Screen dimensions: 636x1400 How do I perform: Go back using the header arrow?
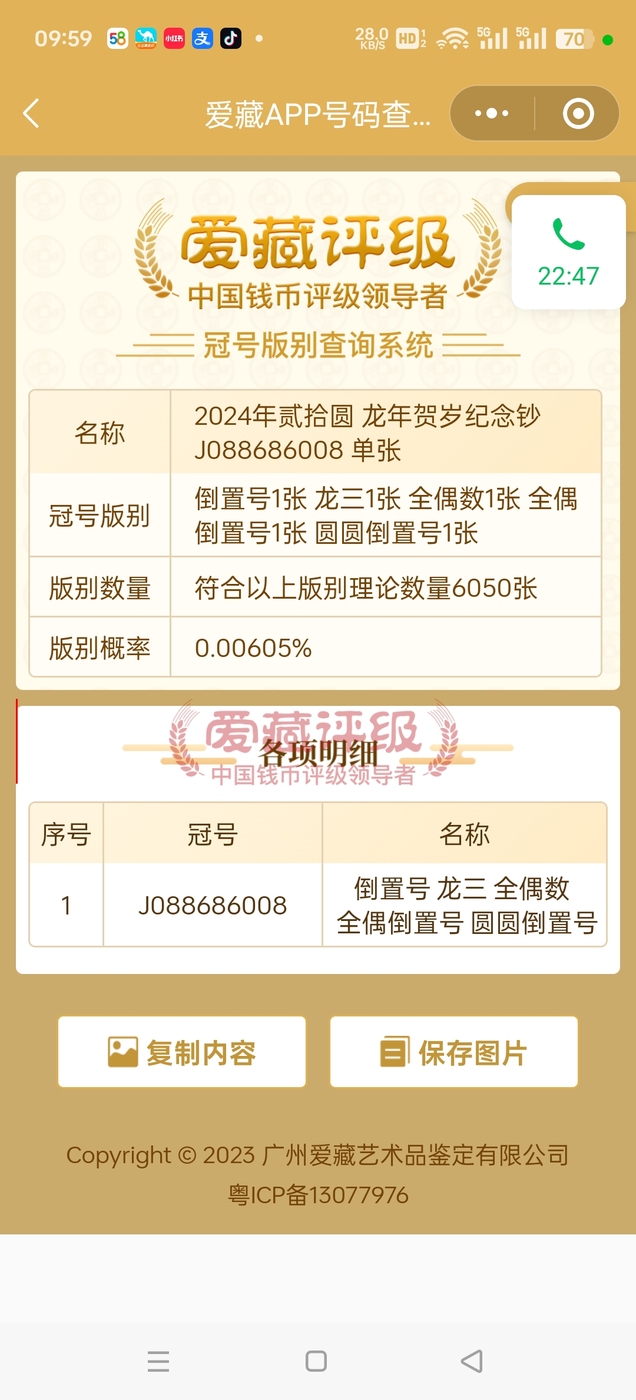click(31, 114)
